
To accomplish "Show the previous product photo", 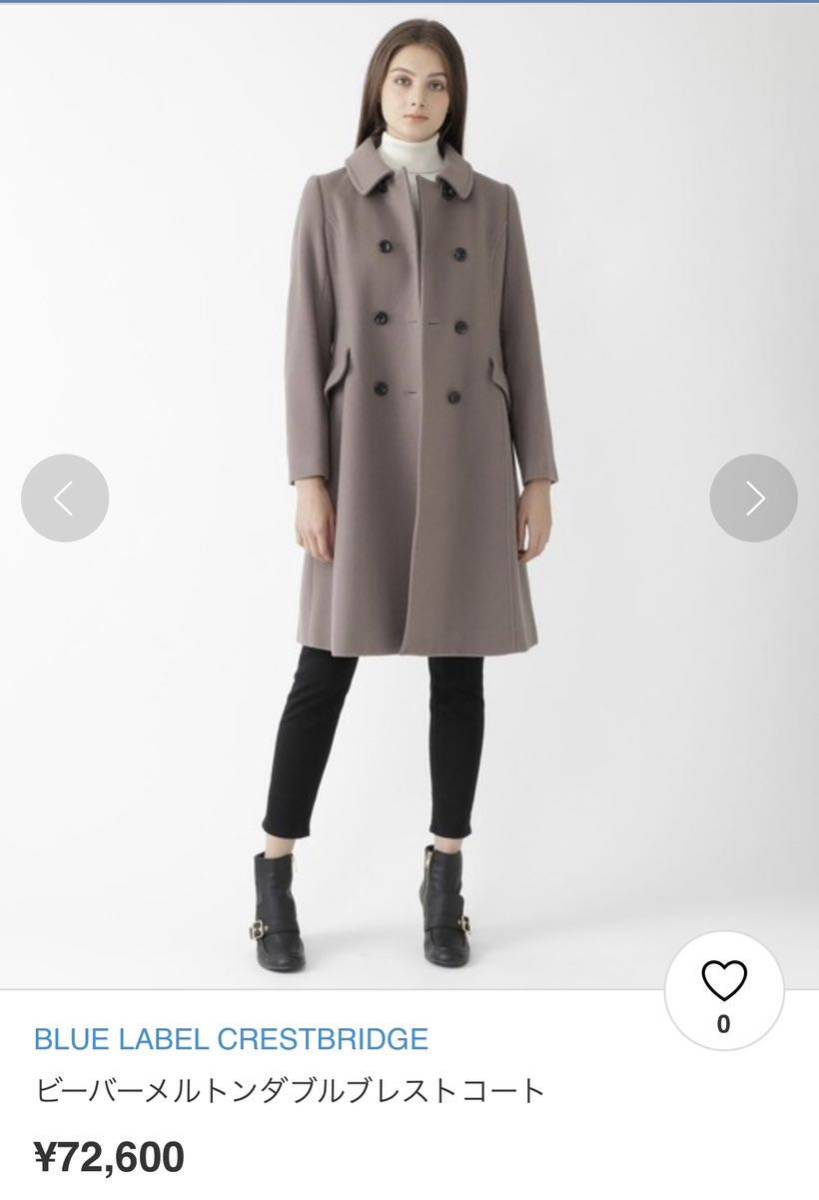I will point(65,498).
